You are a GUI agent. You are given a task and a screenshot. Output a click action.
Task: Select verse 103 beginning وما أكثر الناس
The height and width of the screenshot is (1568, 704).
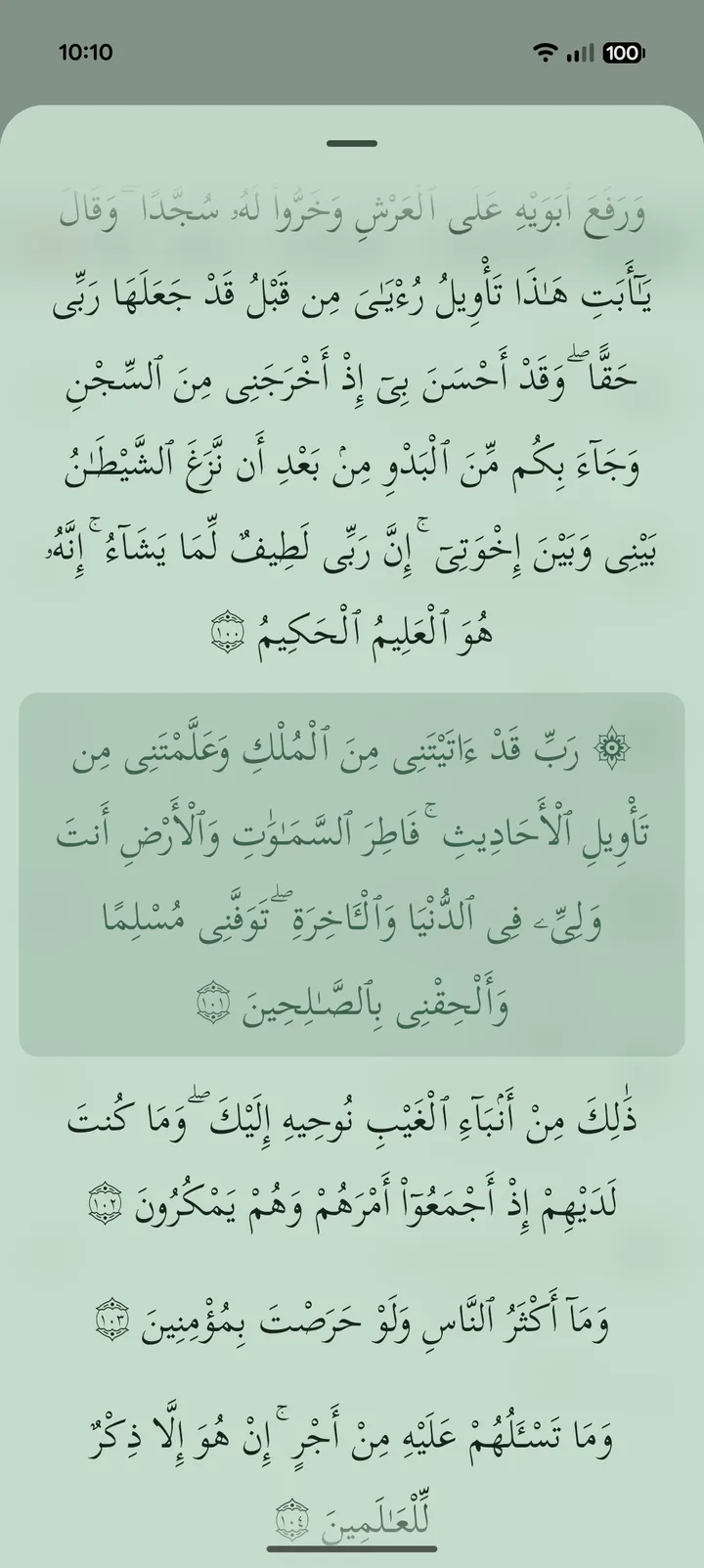point(352,1322)
